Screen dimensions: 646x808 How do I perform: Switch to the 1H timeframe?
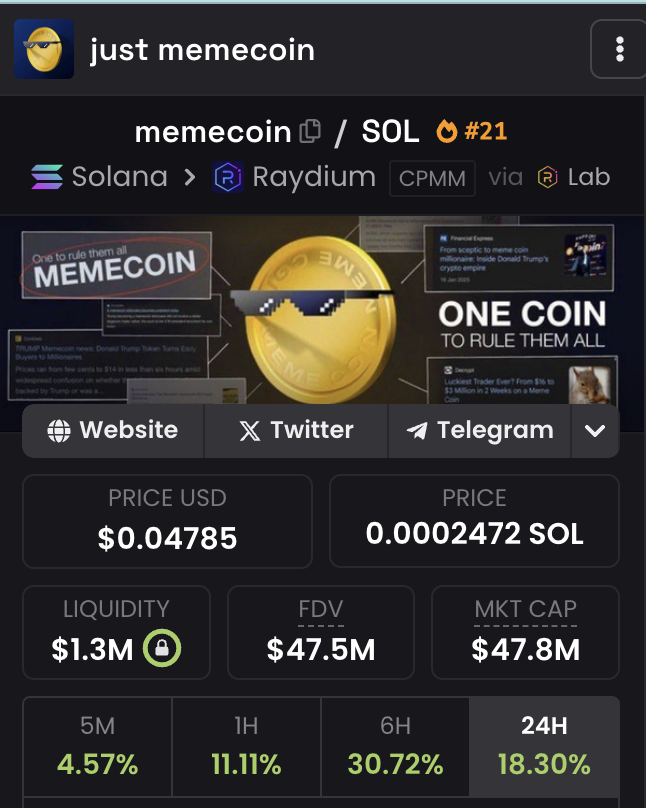(x=246, y=746)
